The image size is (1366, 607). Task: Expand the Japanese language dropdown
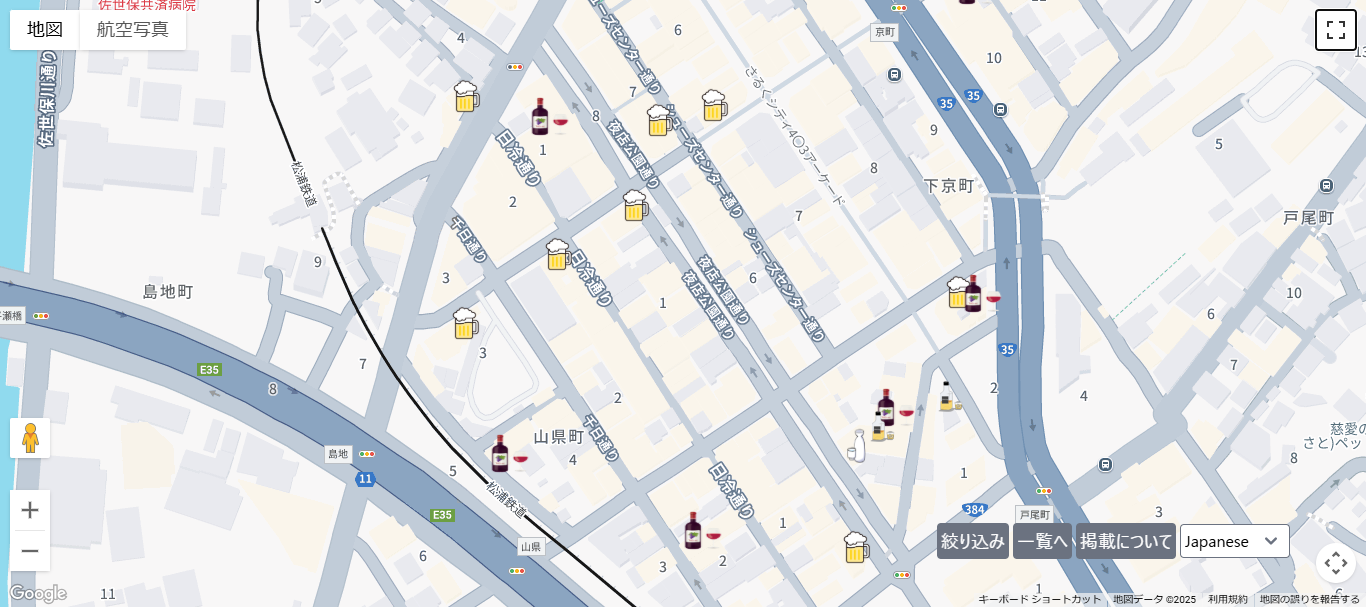coord(1234,541)
